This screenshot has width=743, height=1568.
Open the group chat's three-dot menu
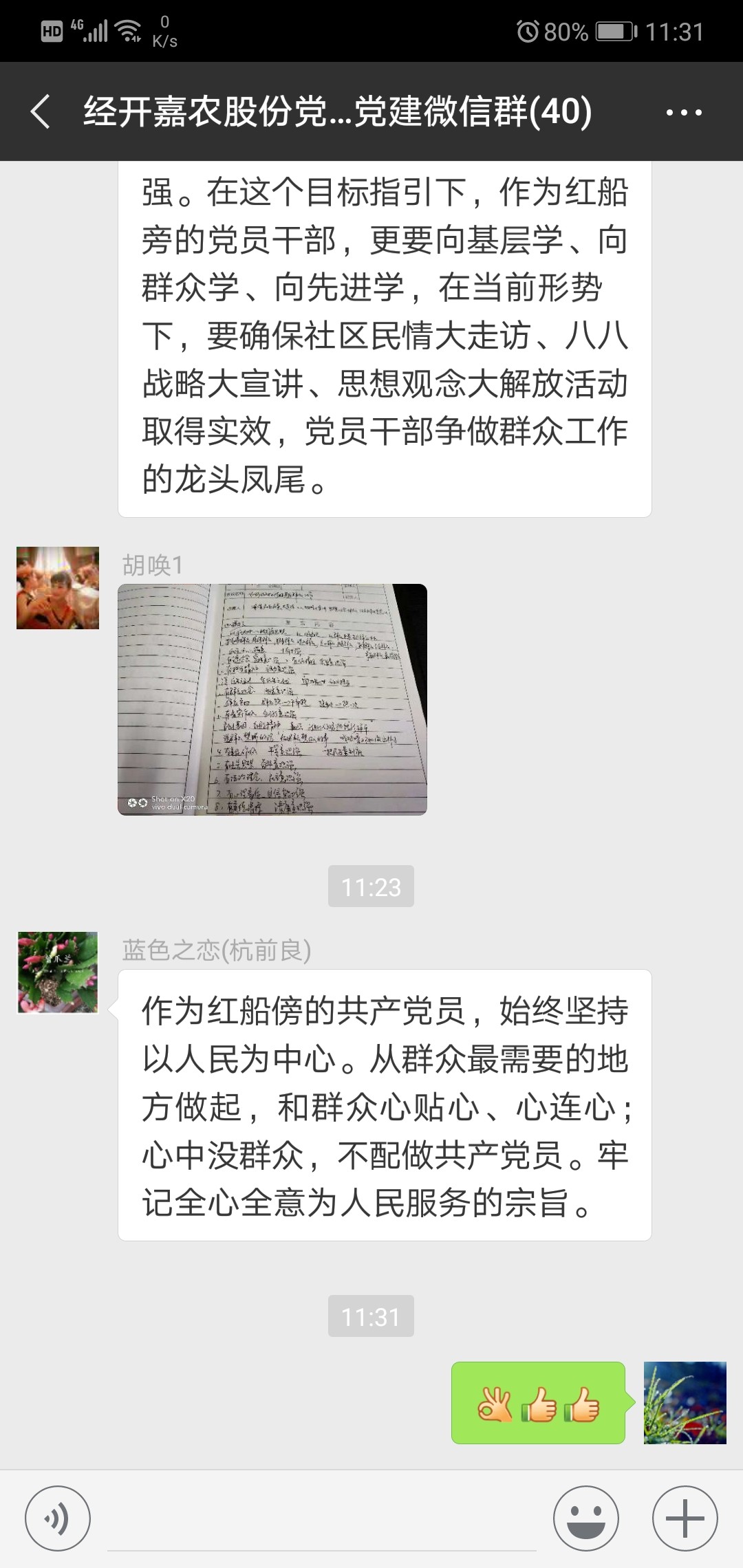[684, 112]
